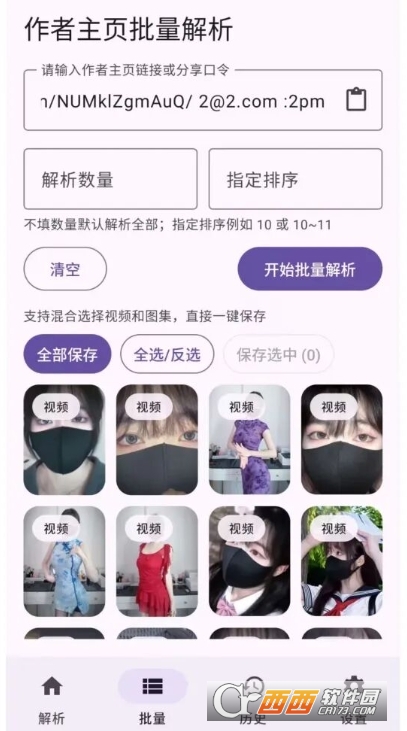Tap the 解析数量 input field
The width and height of the screenshot is (407, 731).
click(110, 179)
